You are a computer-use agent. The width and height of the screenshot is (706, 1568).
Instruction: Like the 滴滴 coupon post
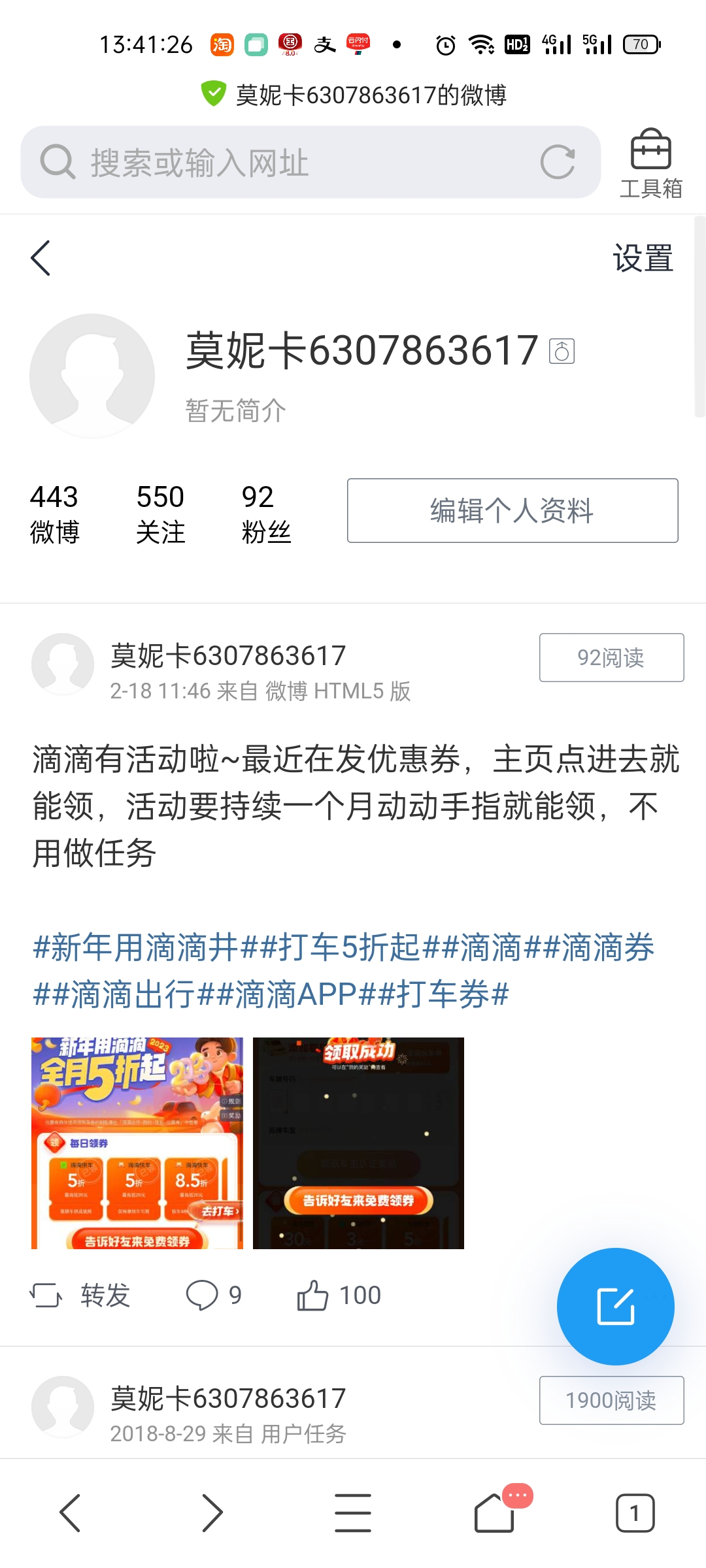pos(339,1295)
